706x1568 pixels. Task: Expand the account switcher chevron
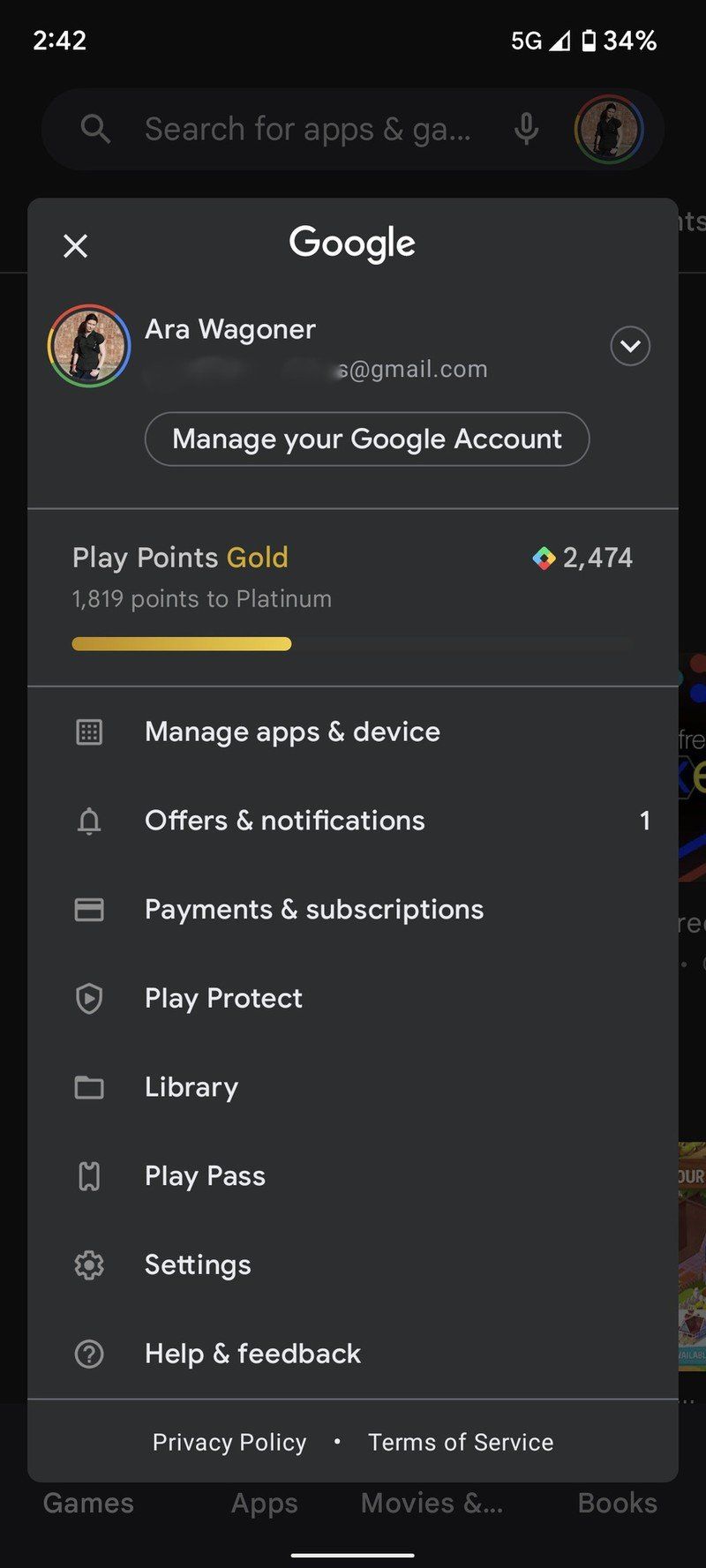(629, 346)
